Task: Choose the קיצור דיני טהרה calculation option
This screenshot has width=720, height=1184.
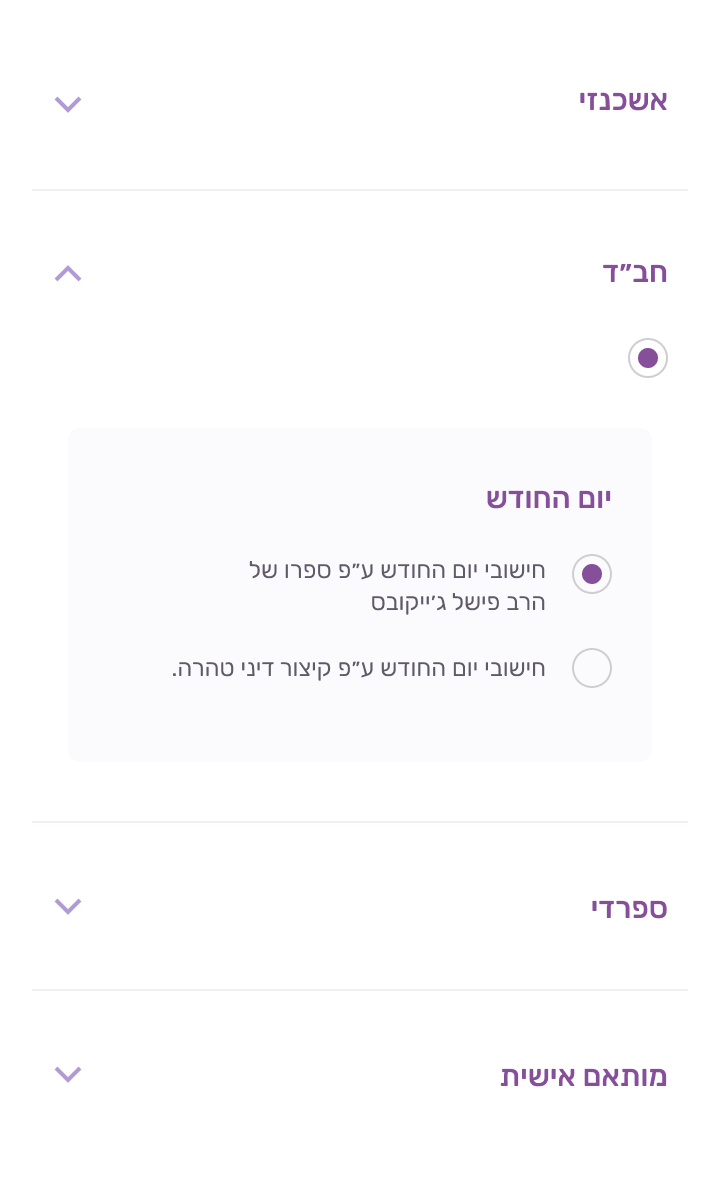Action: pos(591,668)
